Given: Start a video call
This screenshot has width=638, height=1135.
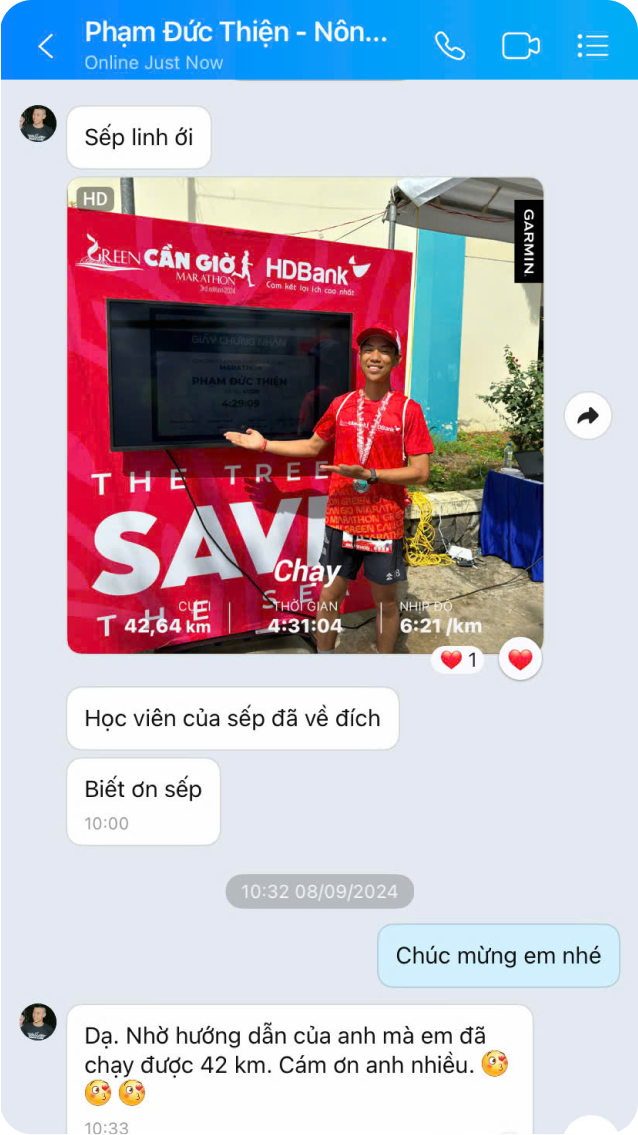Looking at the screenshot, I should [x=520, y=46].
